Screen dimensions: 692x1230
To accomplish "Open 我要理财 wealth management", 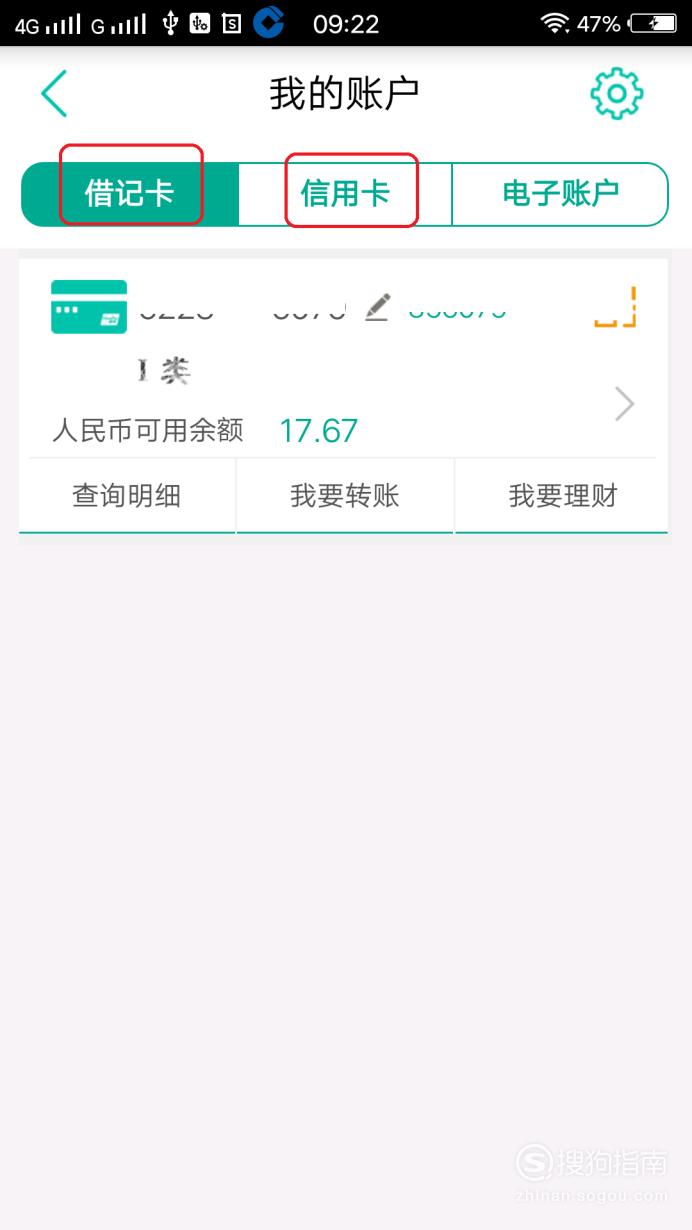I will 562,496.
